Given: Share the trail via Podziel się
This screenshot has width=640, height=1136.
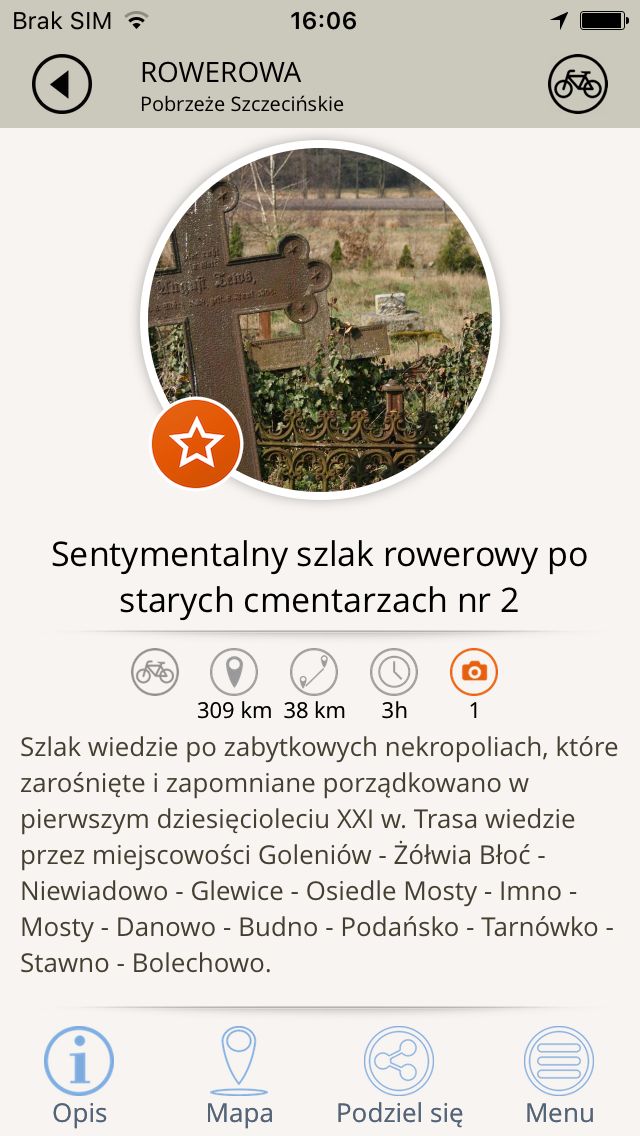Looking at the screenshot, I should click(399, 1077).
